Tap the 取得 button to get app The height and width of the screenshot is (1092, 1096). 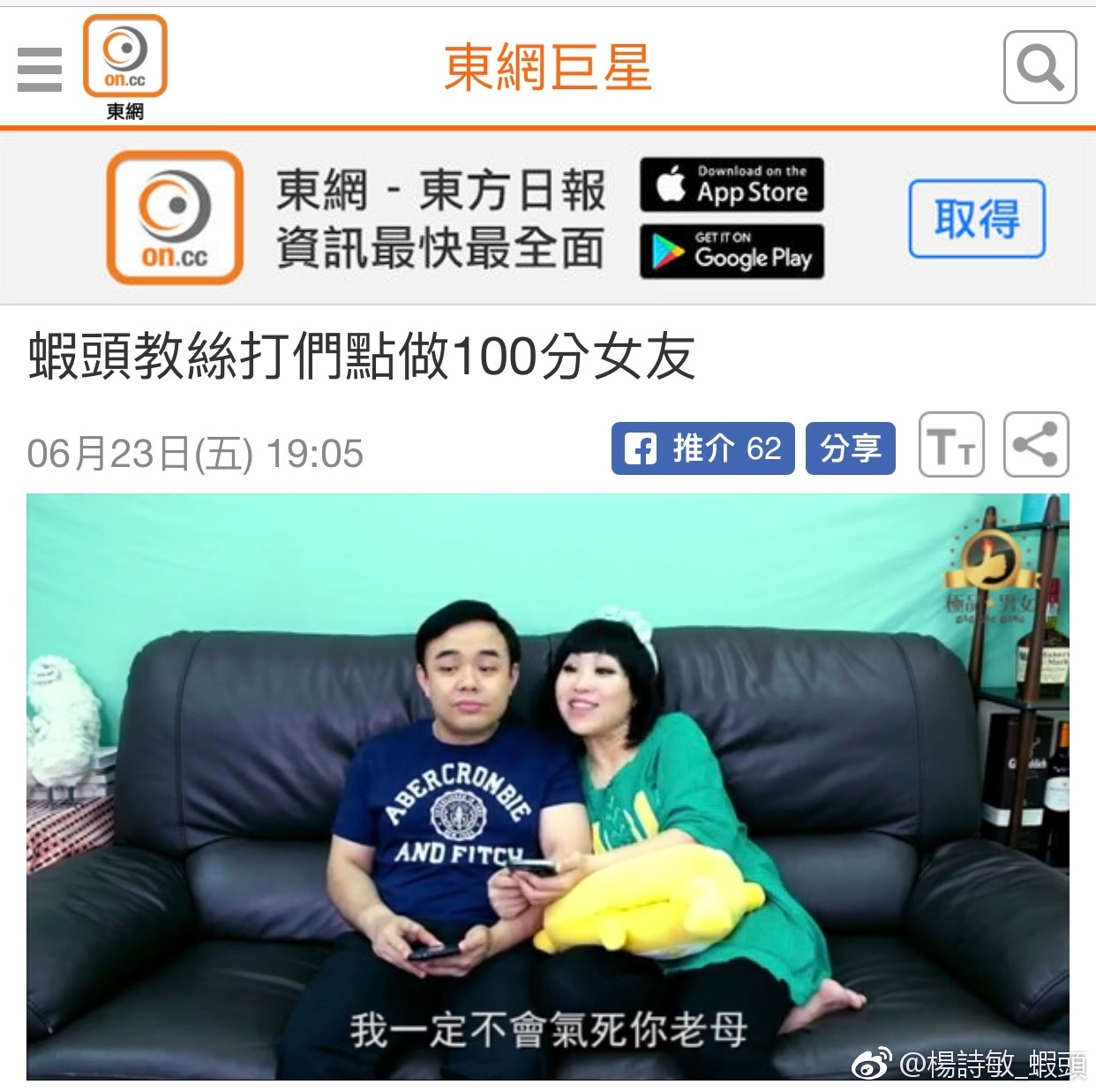pyautogui.click(x=977, y=219)
